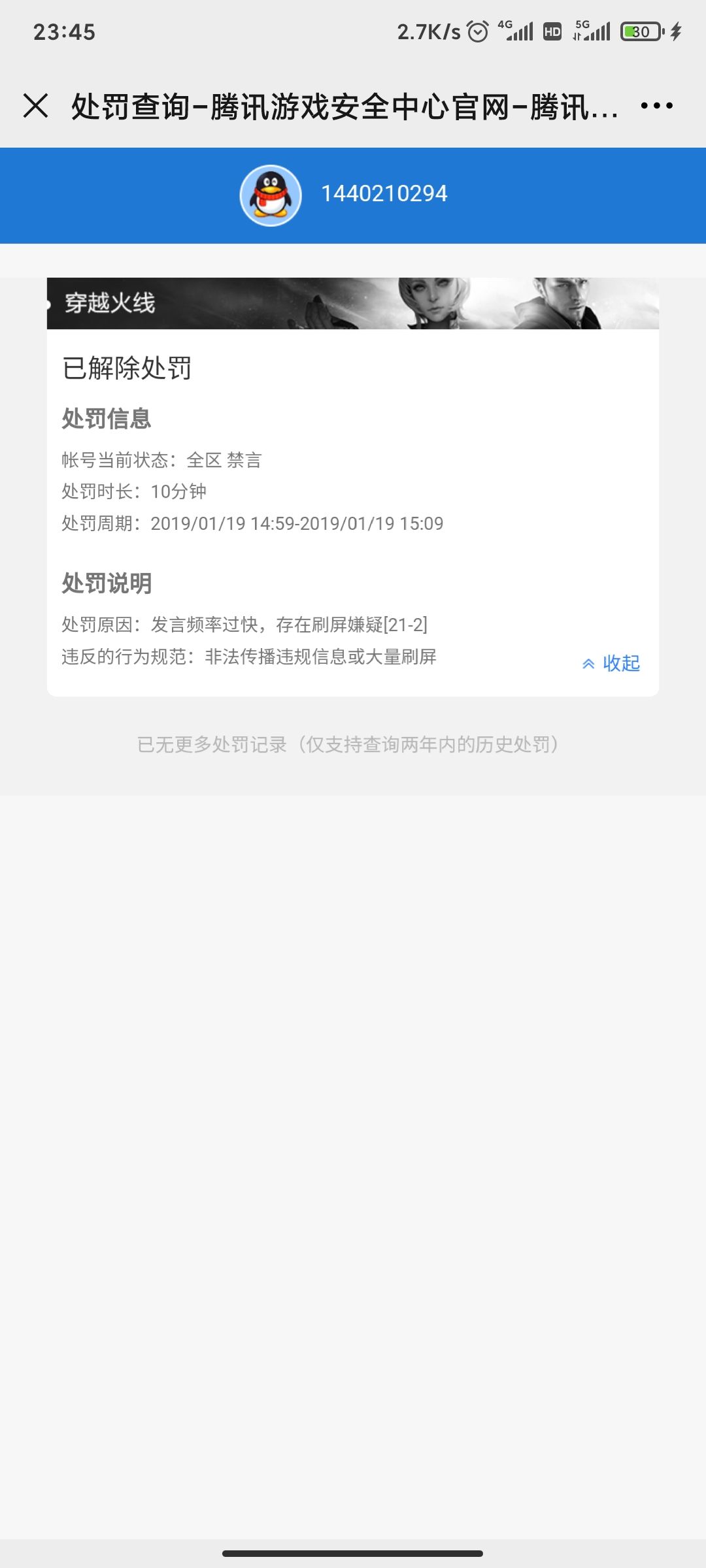Tap the QQ penguin avatar icon
Image resolution: width=706 pixels, height=1568 pixels.
(269, 194)
